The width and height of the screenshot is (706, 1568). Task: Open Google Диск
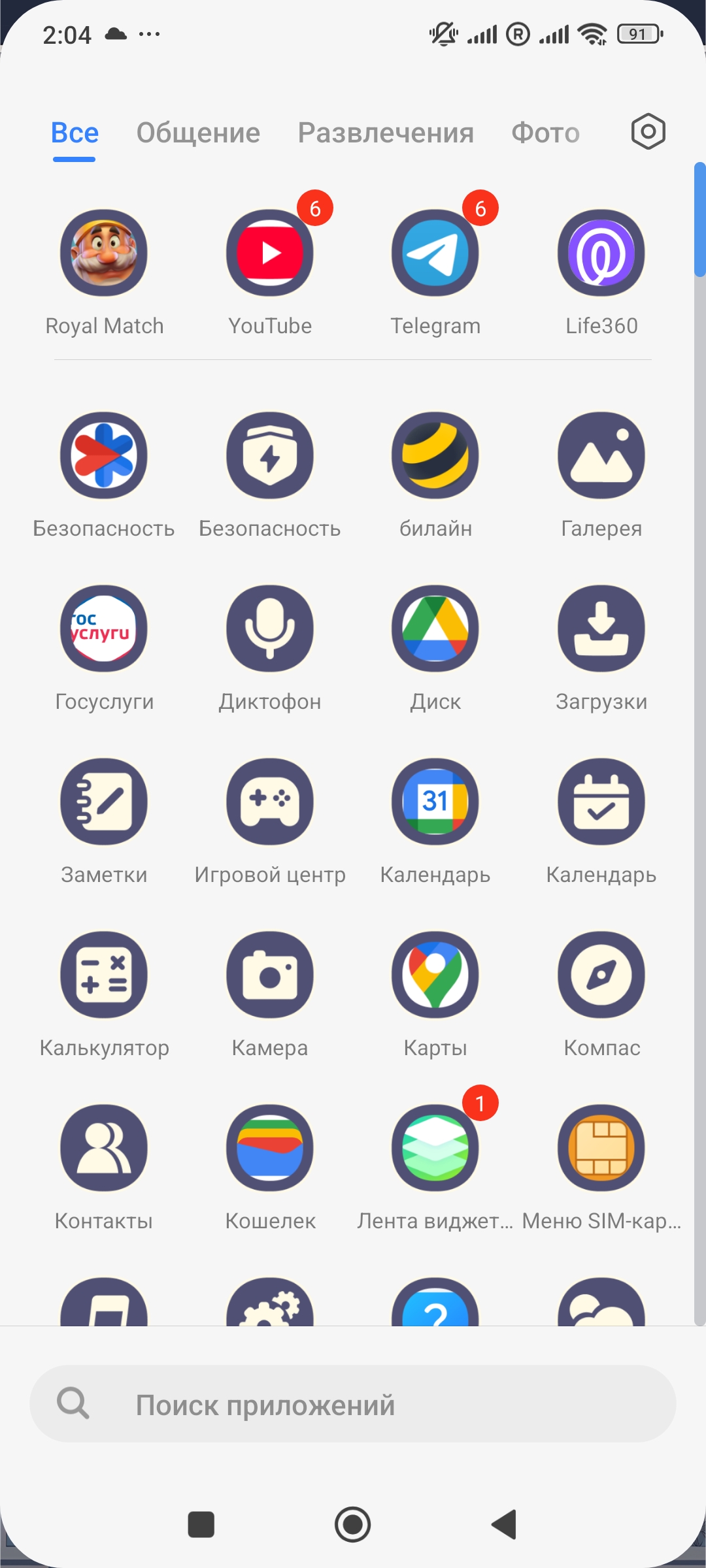click(435, 629)
